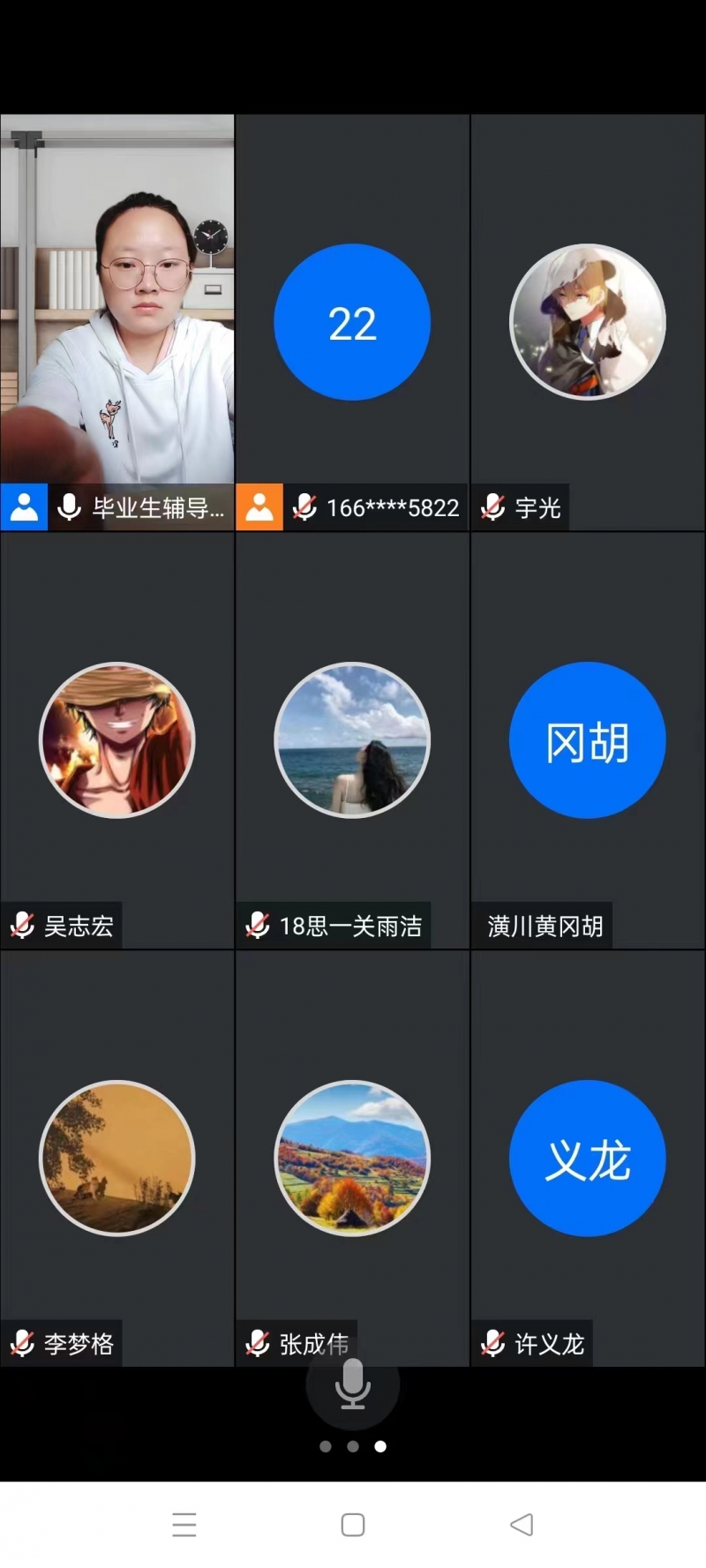The height and width of the screenshot is (1568, 706).
Task: Select 宇光's participant tile
Action: click(x=588, y=322)
